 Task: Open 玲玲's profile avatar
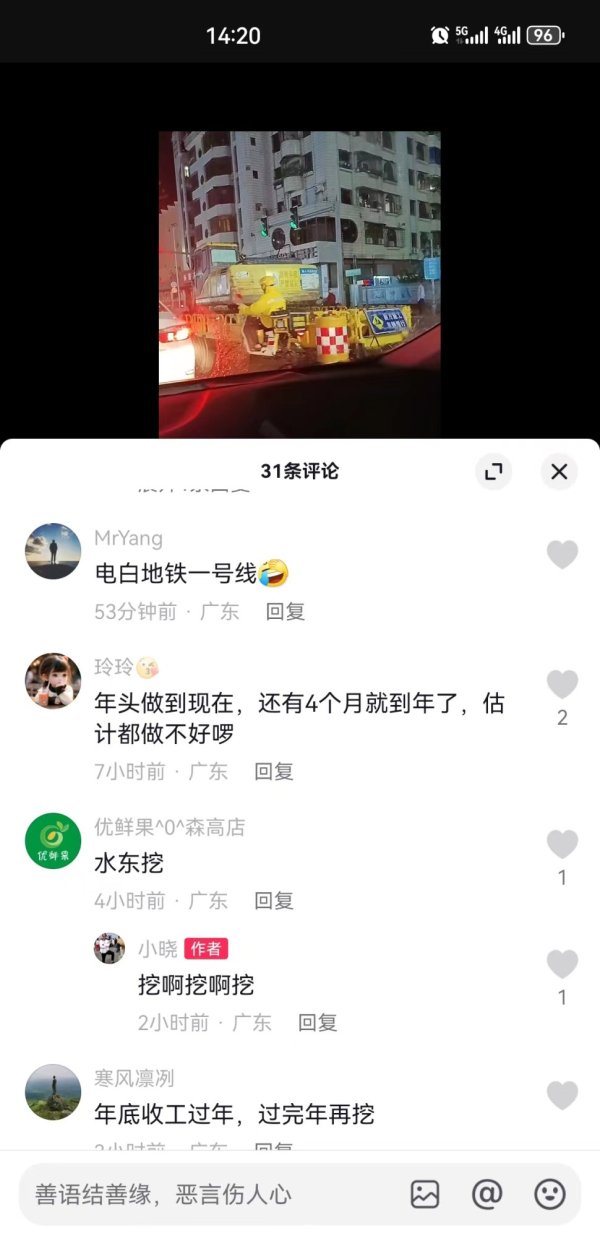tap(53, 681)
